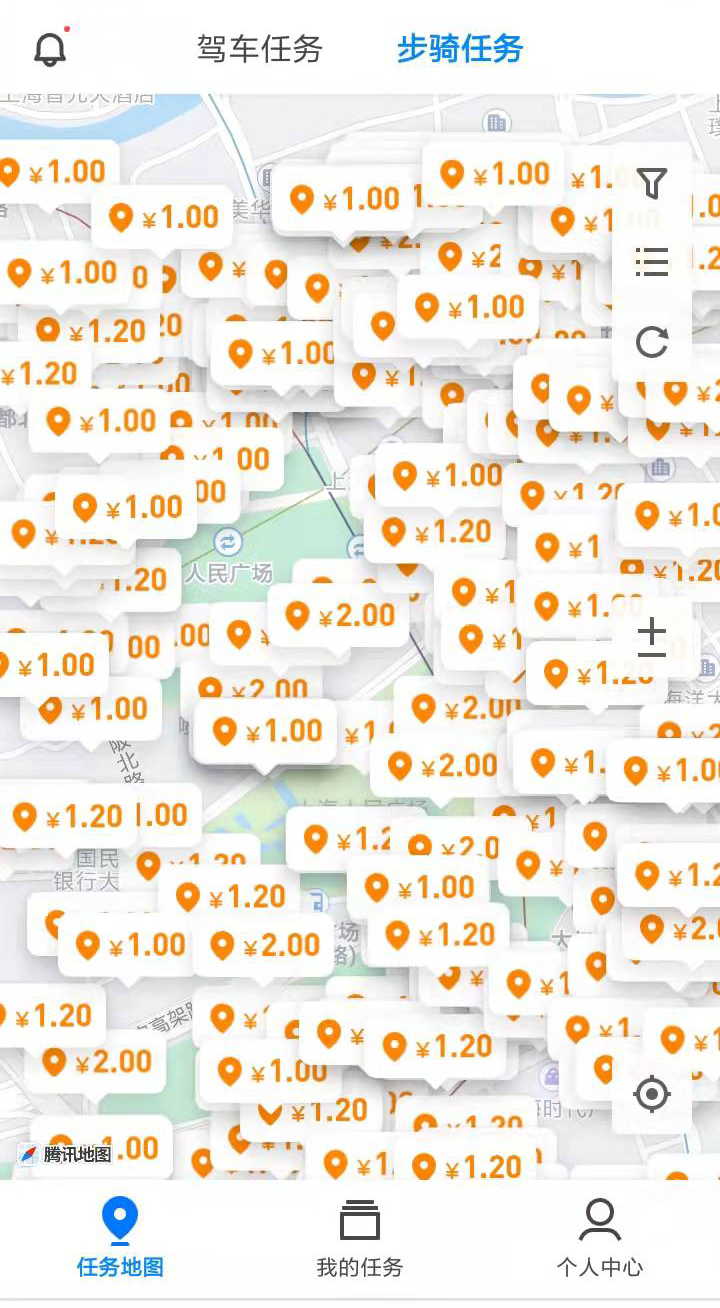Switch to the 驾车任务 tab

point(260,48)
